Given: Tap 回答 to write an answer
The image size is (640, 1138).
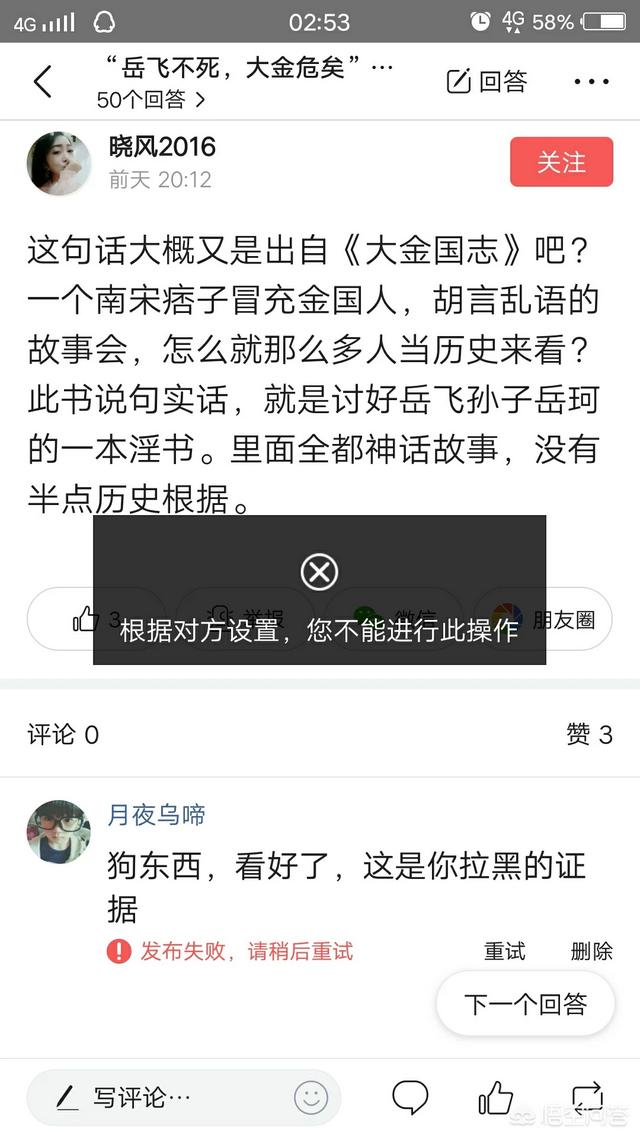Looking at the screenshot, I should tap(486, 81).
